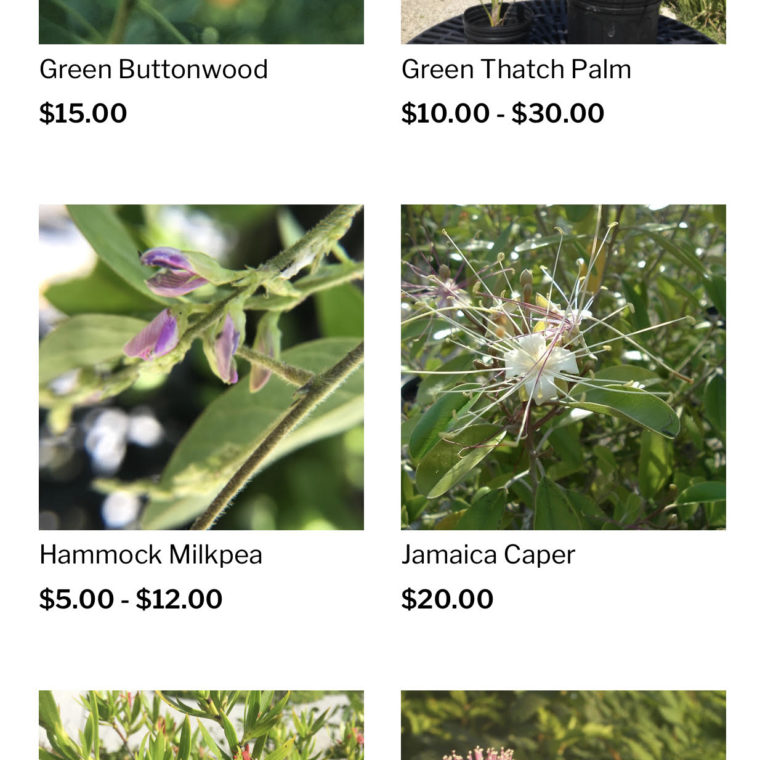View the Hammock Milkpea product photo

(201, 367)
